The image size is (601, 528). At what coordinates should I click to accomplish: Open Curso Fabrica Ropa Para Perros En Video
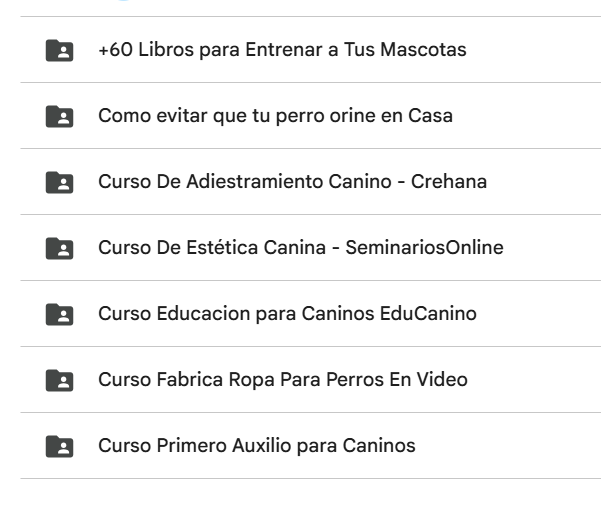(x=283, y=380)
